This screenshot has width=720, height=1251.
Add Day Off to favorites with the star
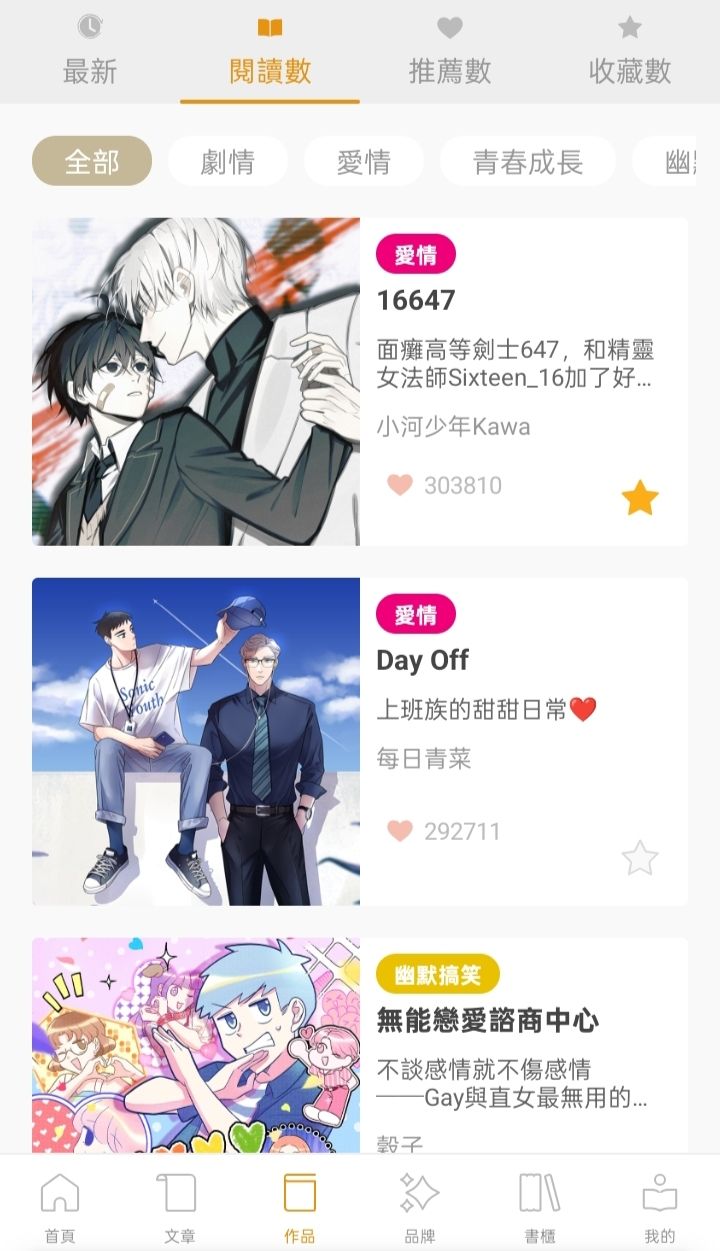(640, 858)
